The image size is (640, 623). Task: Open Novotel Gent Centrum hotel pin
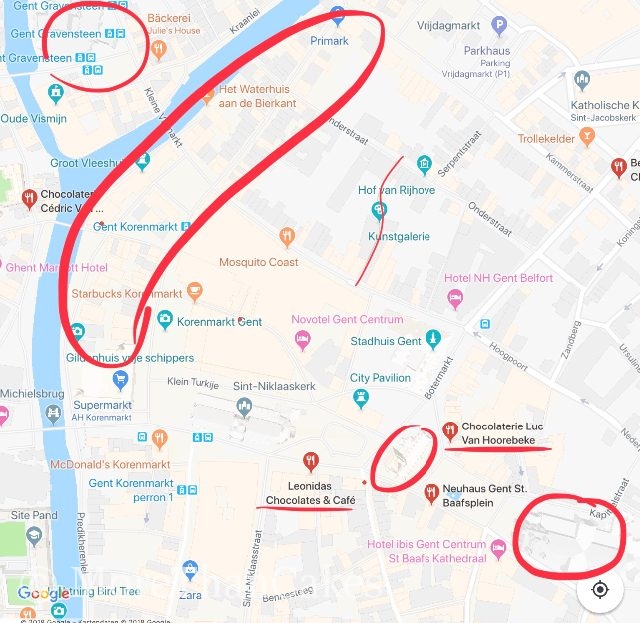coord(303,342)
